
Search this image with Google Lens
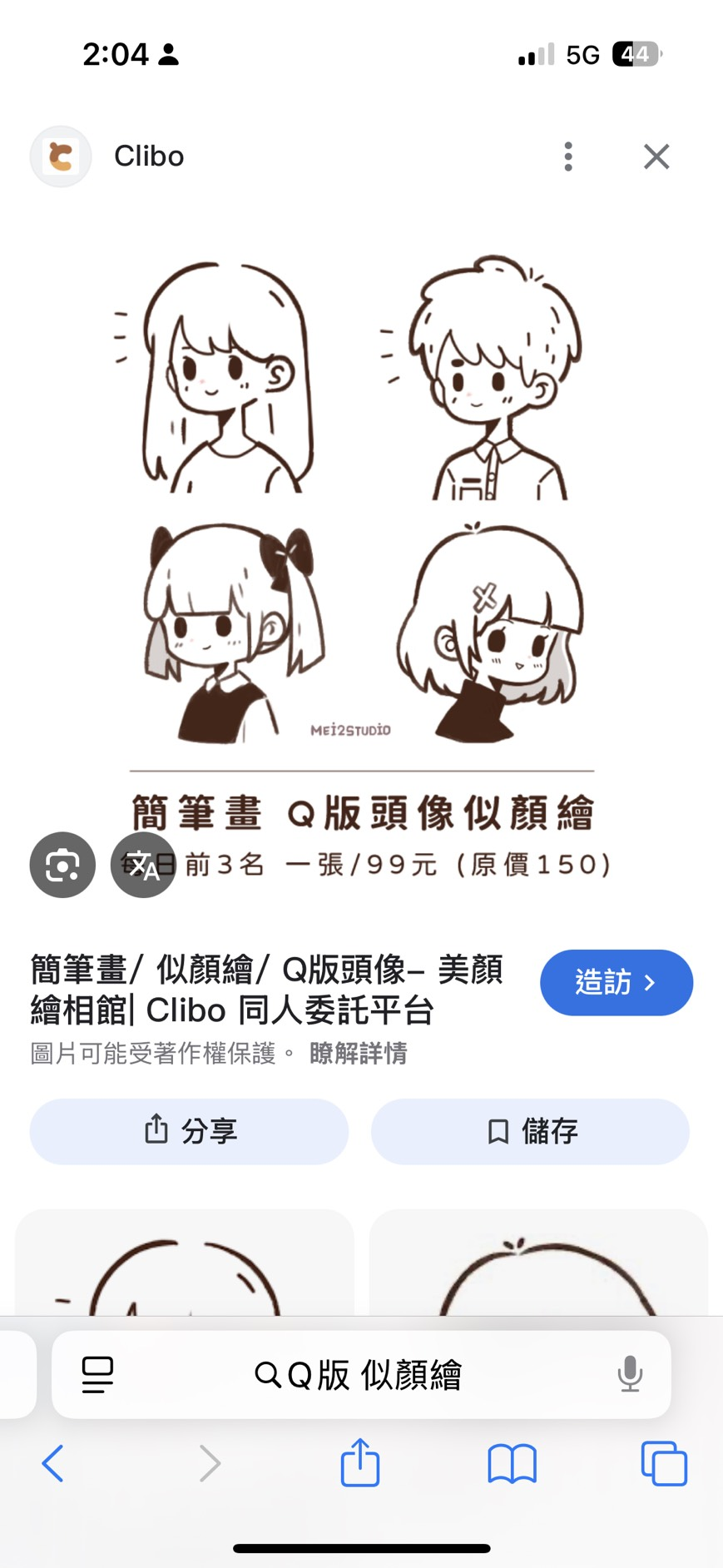click(62, 866)
